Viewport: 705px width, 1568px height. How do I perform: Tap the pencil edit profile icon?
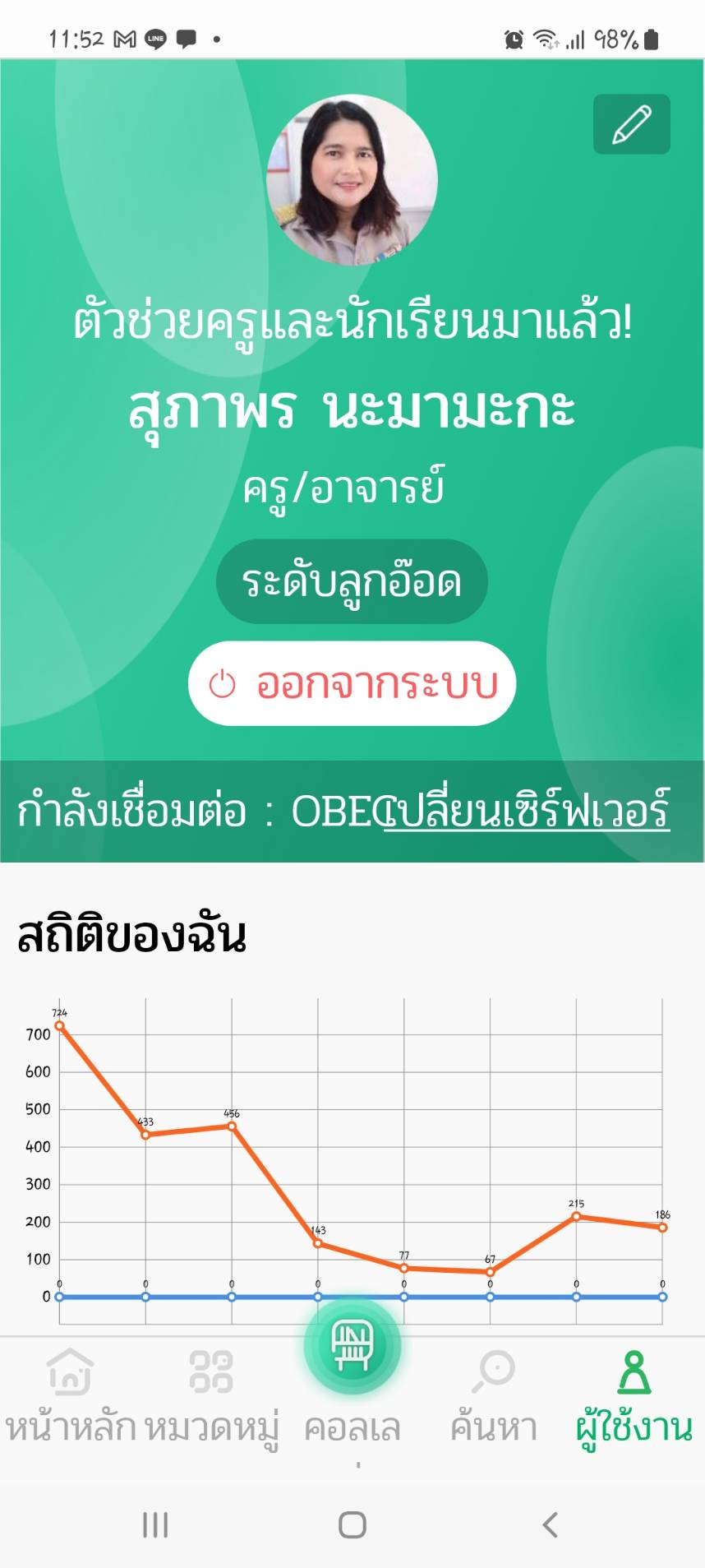(x=631, y=124)
